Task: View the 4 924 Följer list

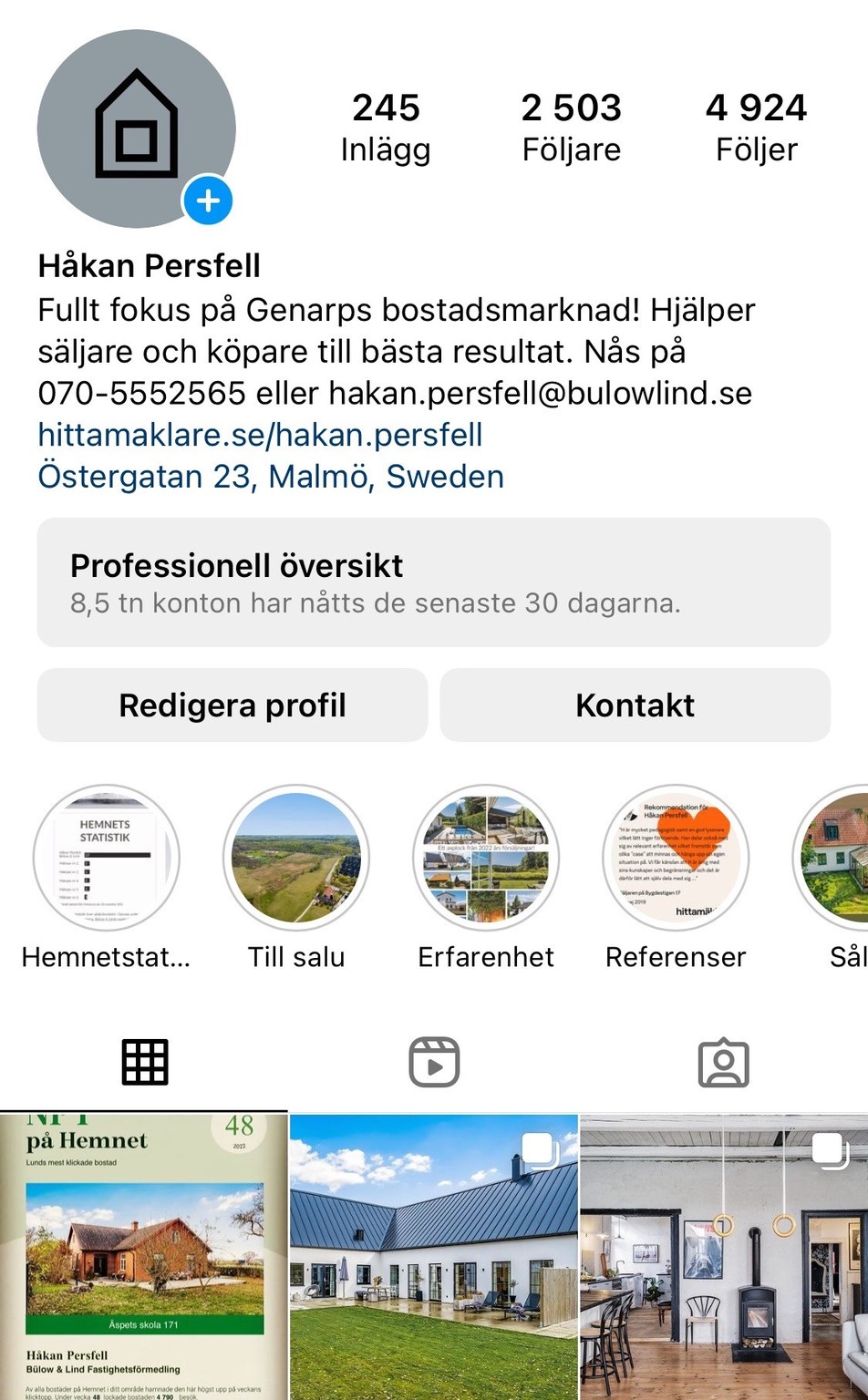Action: click(x=756, y=128)
